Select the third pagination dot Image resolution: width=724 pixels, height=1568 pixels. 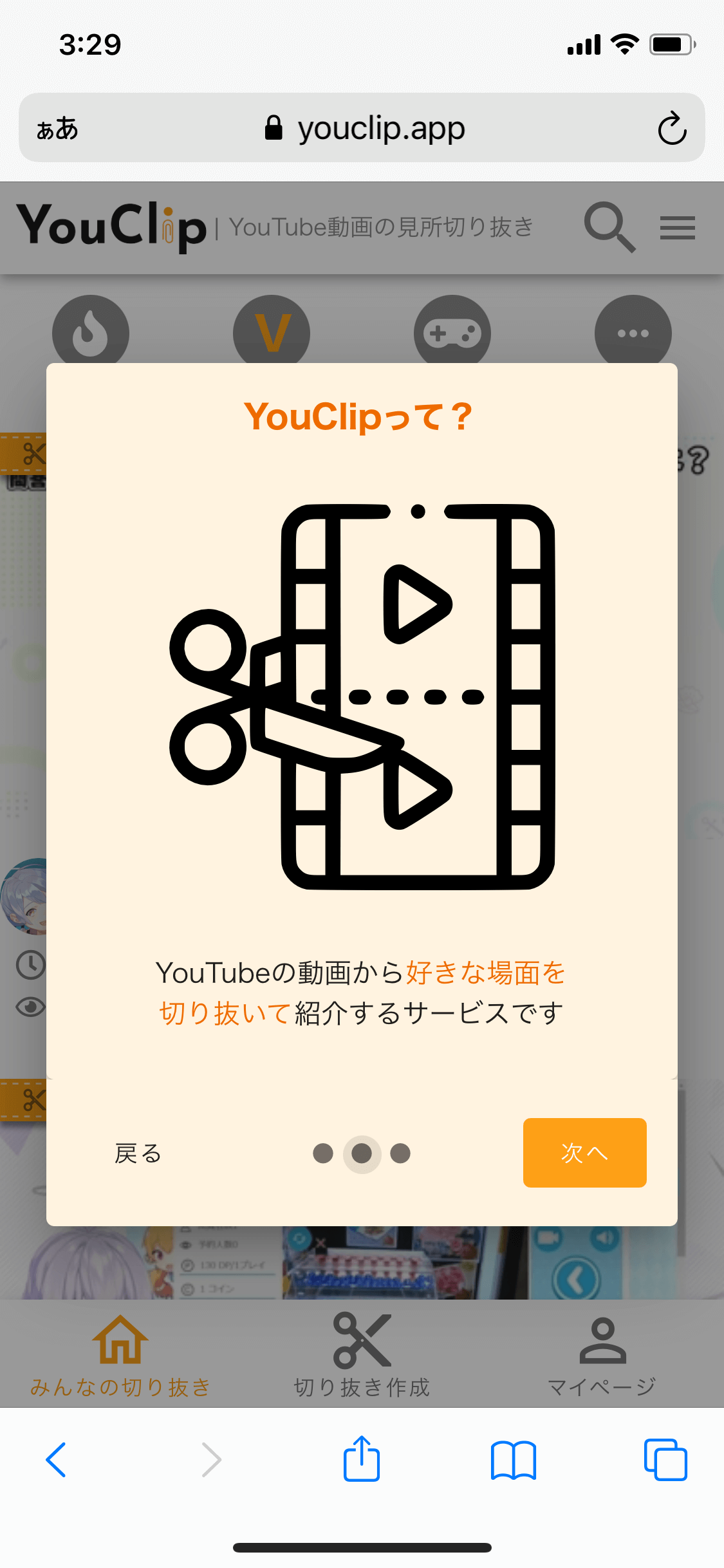point(400,1154)
